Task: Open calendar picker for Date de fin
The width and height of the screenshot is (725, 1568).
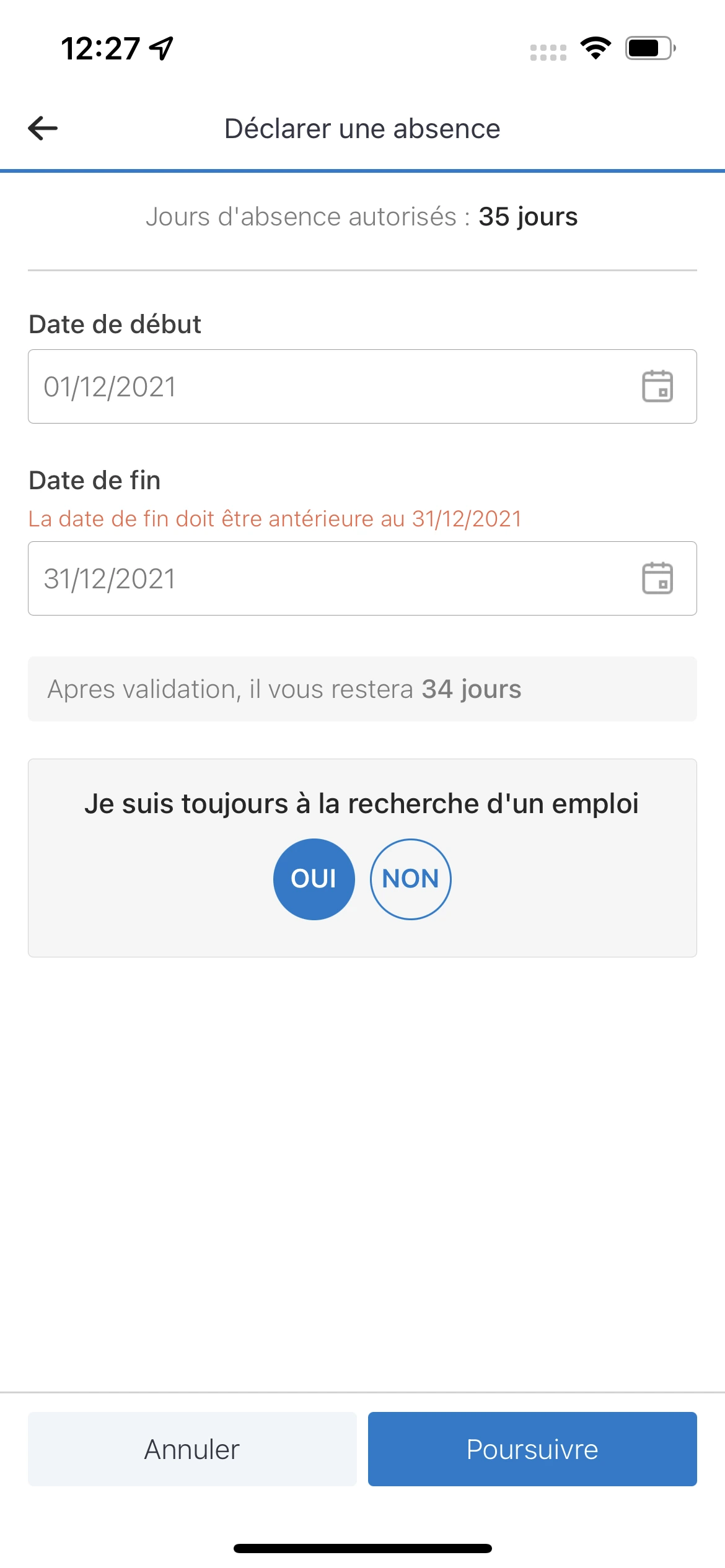Action: 657,578
